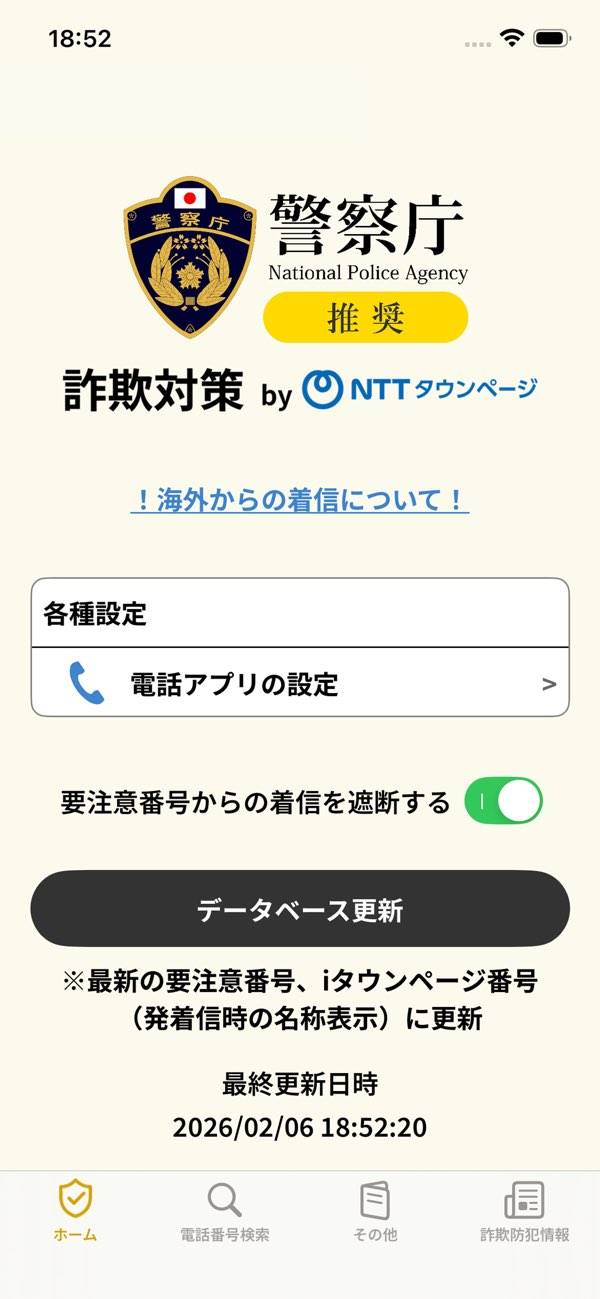Select the ホーム tab
Screen dimensions: 600x1299
coord(75,1211)
